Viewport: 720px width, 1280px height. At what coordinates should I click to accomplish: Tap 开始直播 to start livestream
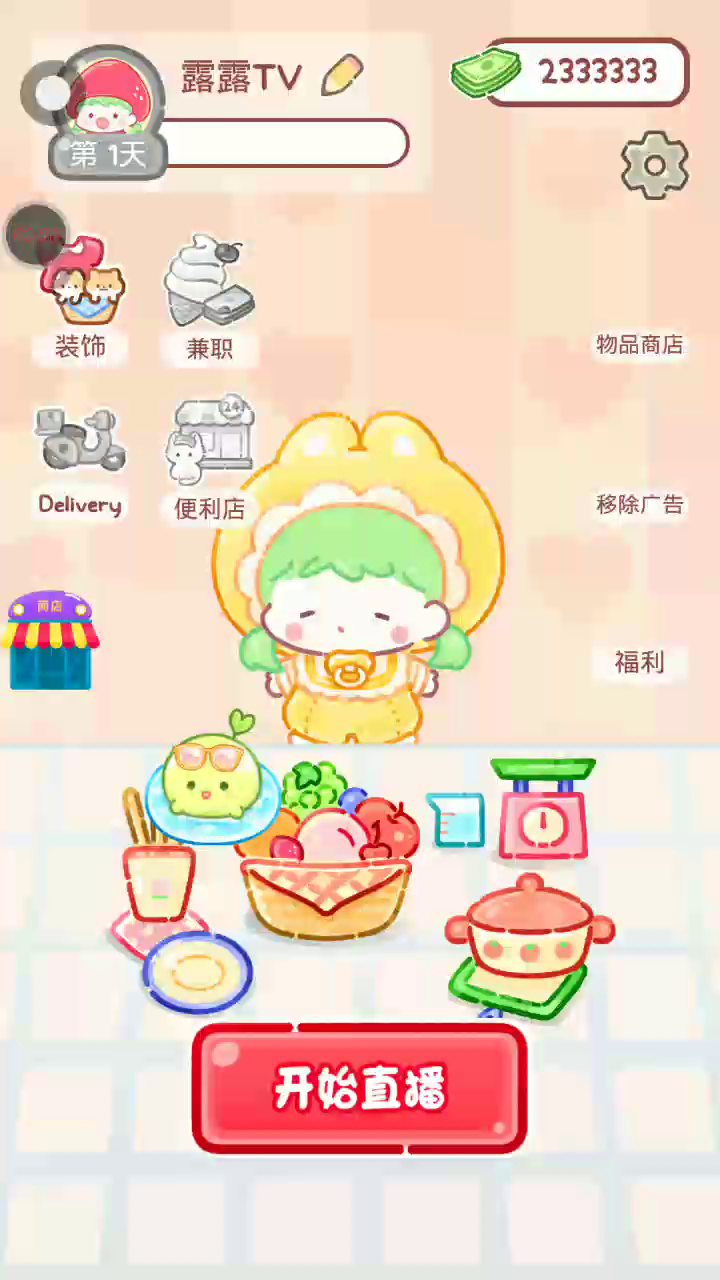coord(360,1088)
